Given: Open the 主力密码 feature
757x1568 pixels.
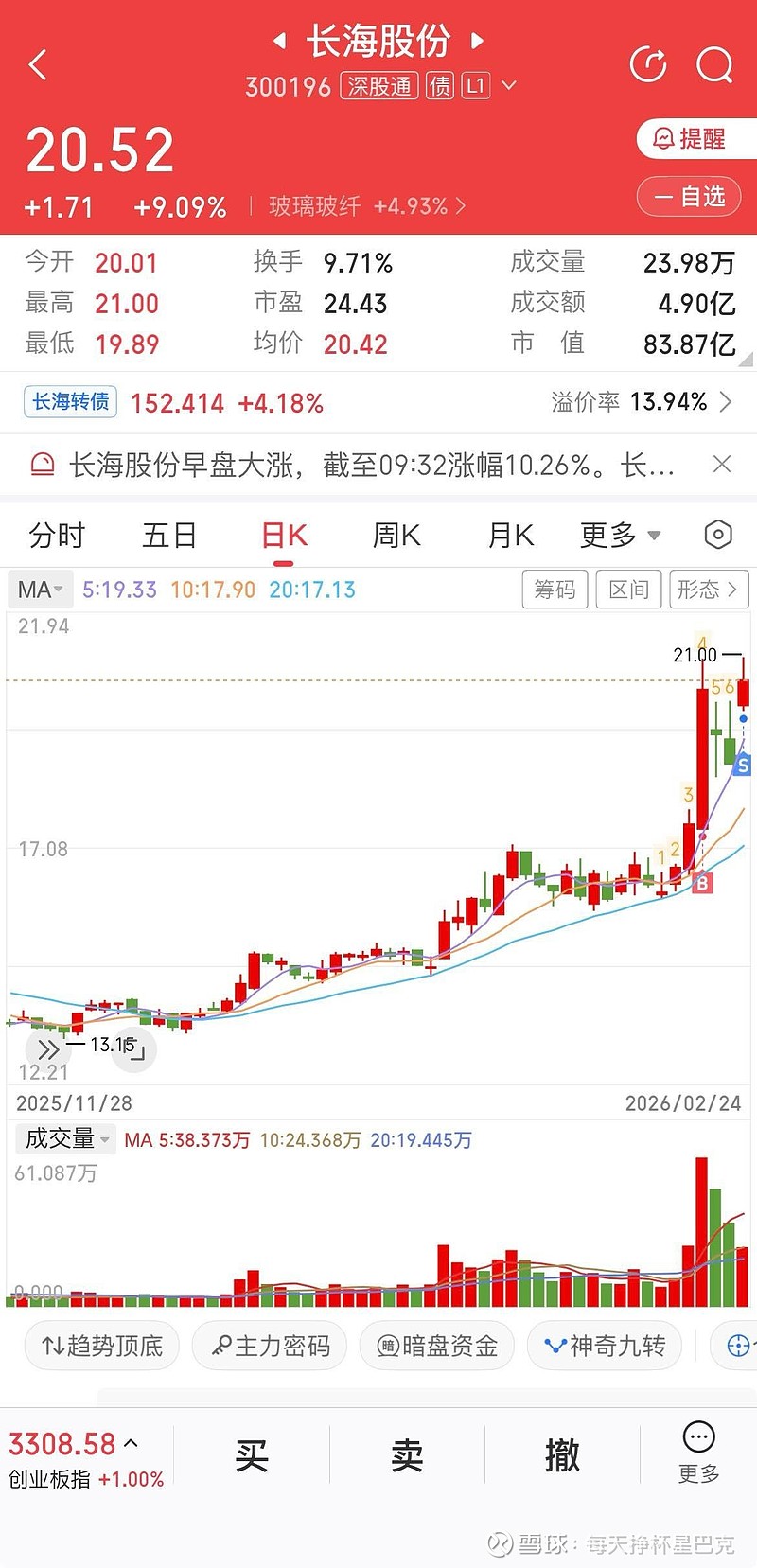Looking at the screenshot, I should tap(270, 1345).
